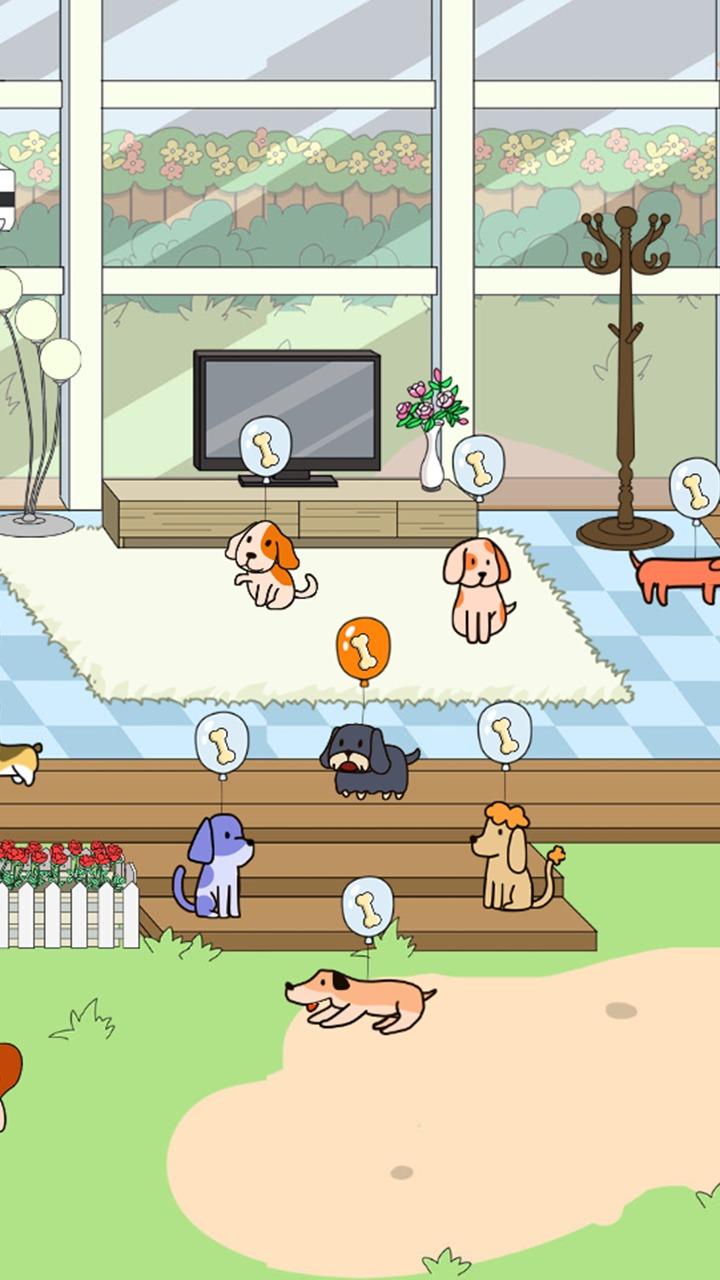
Task: Tap the bone balloon above the purple dog
Action: click(x=222, y=745)
